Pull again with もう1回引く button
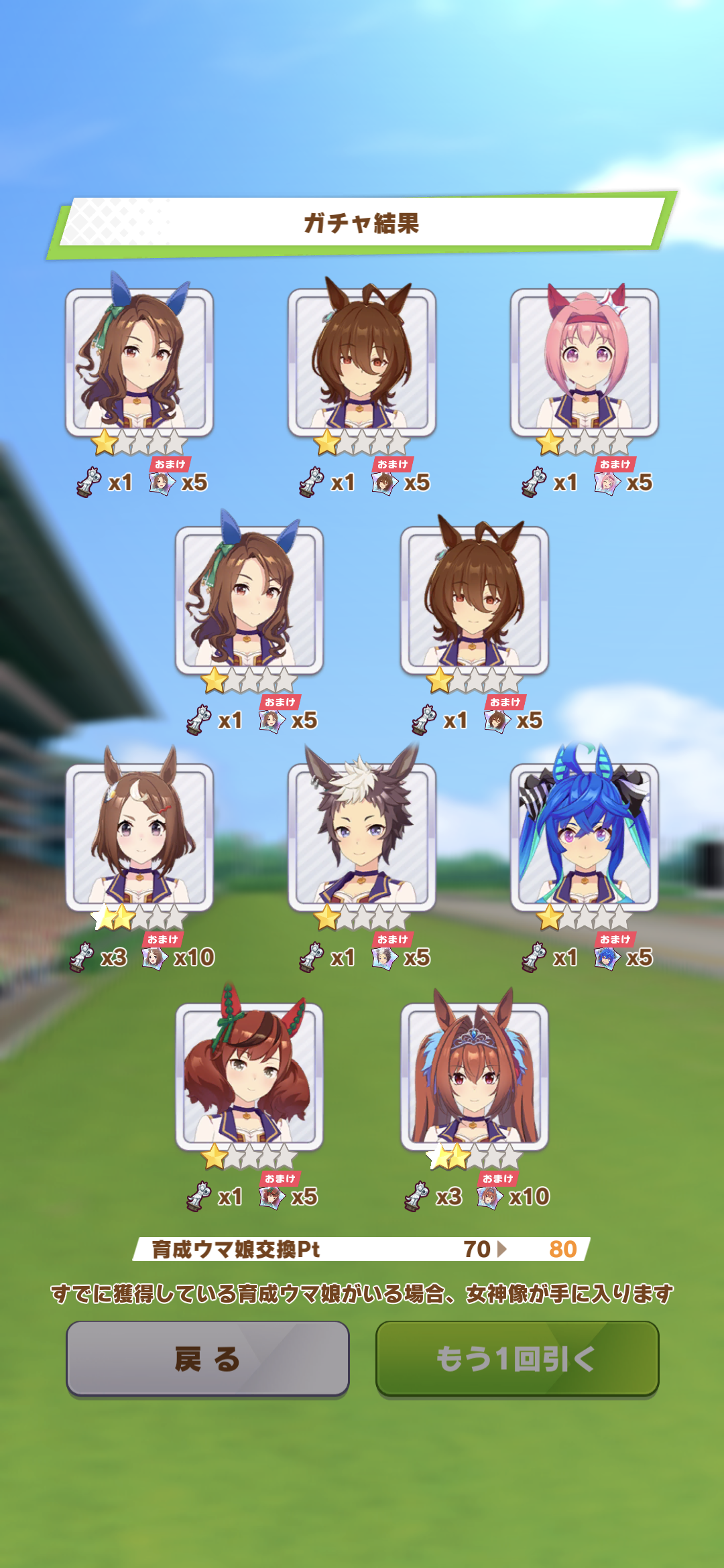 (x=517, y=1359)
